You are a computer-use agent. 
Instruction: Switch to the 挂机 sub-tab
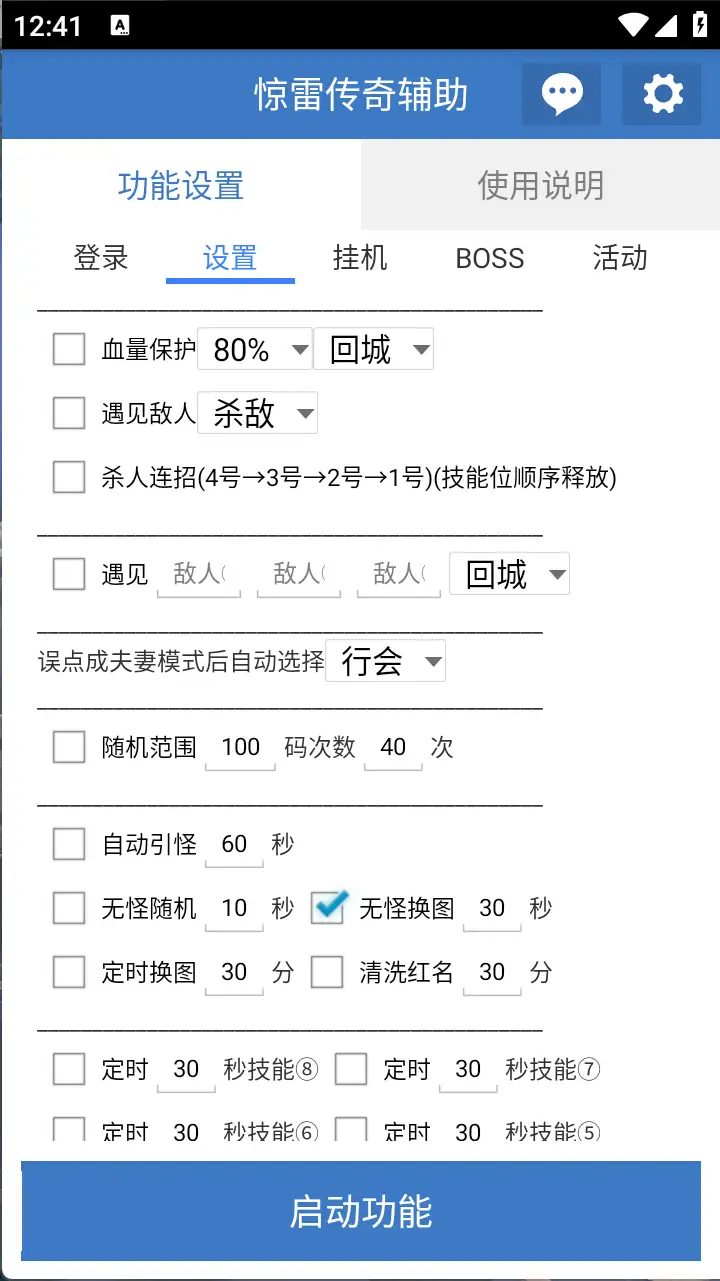click(x=360, y=258)
